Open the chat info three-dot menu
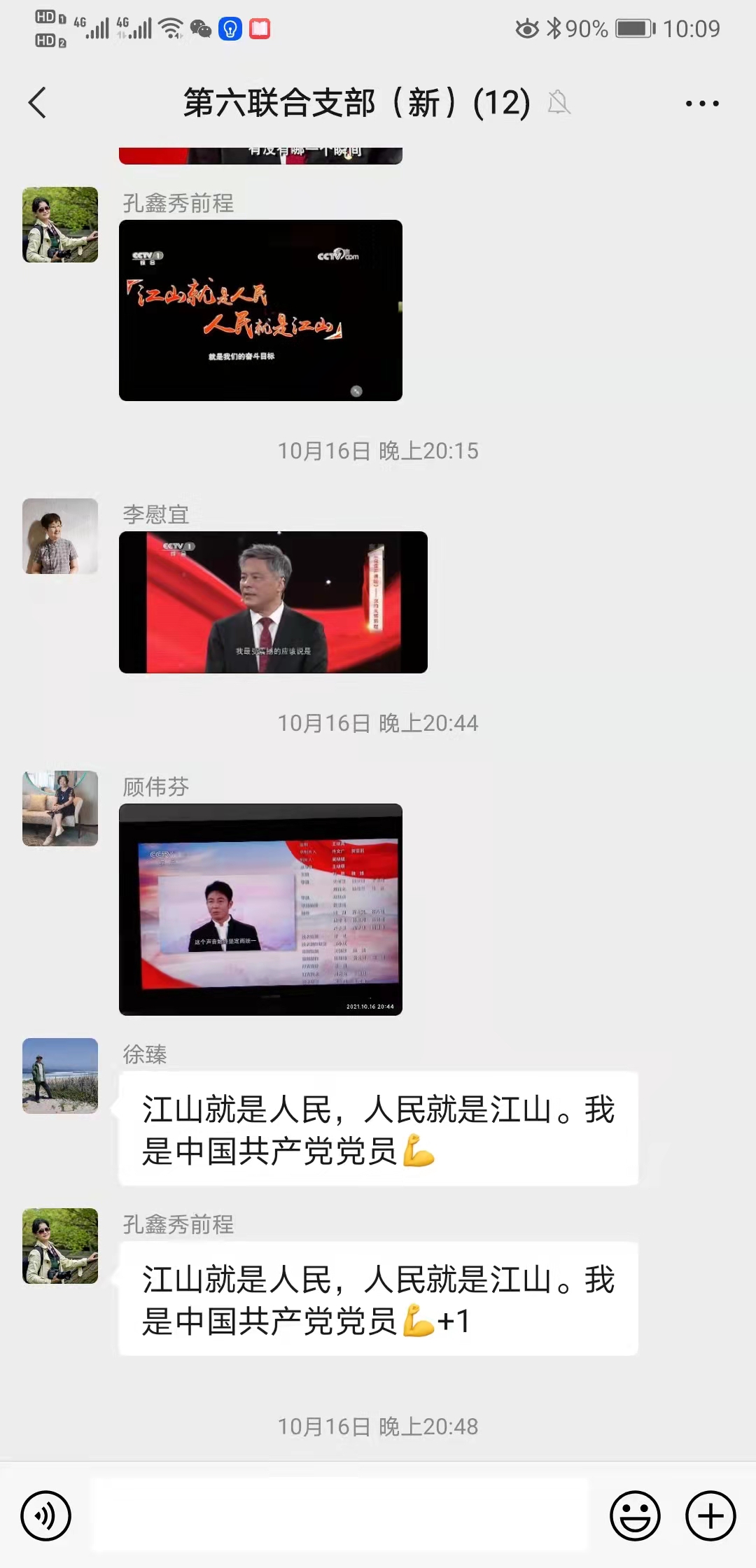The width and height of the screenshot is (756, 1568). tap(702, 104)
